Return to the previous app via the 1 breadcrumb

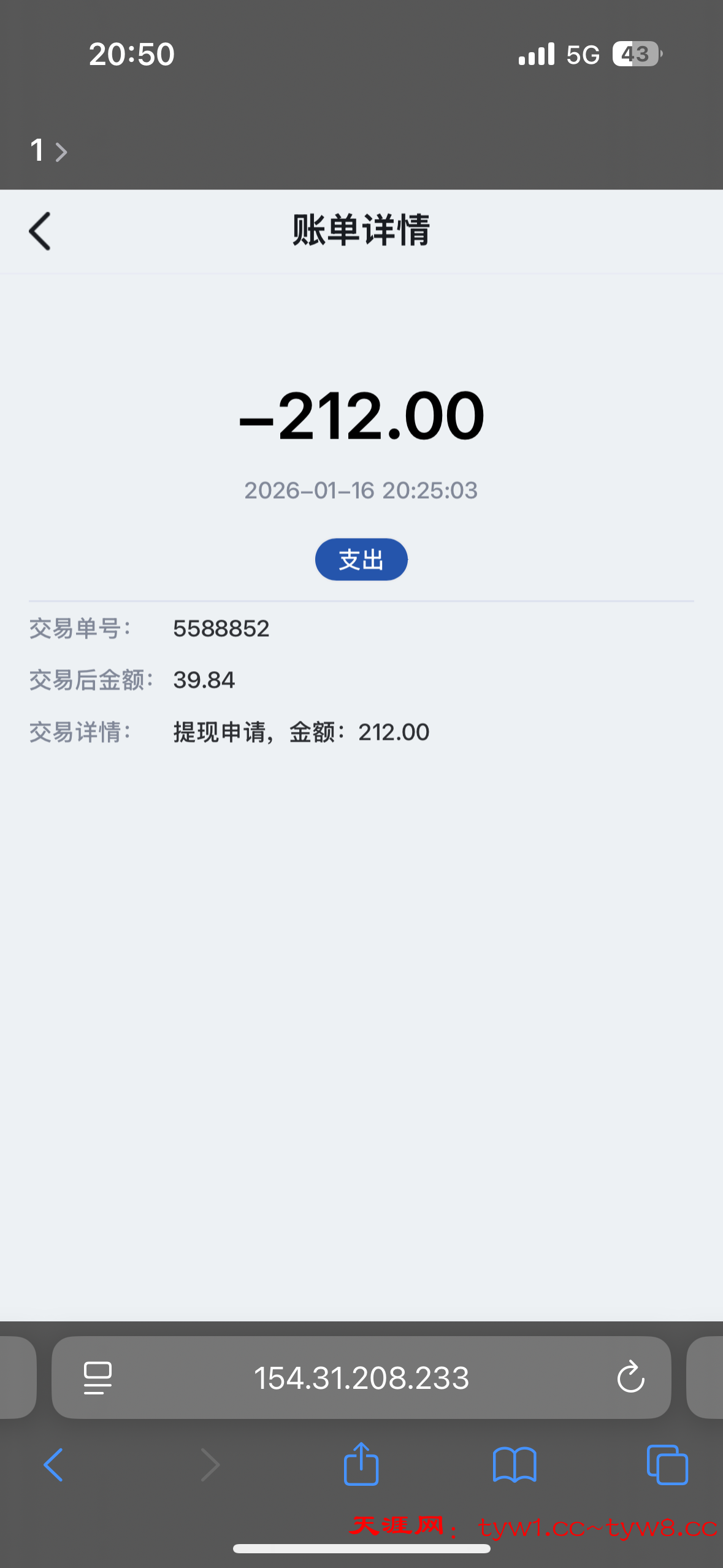click(48, 150)
